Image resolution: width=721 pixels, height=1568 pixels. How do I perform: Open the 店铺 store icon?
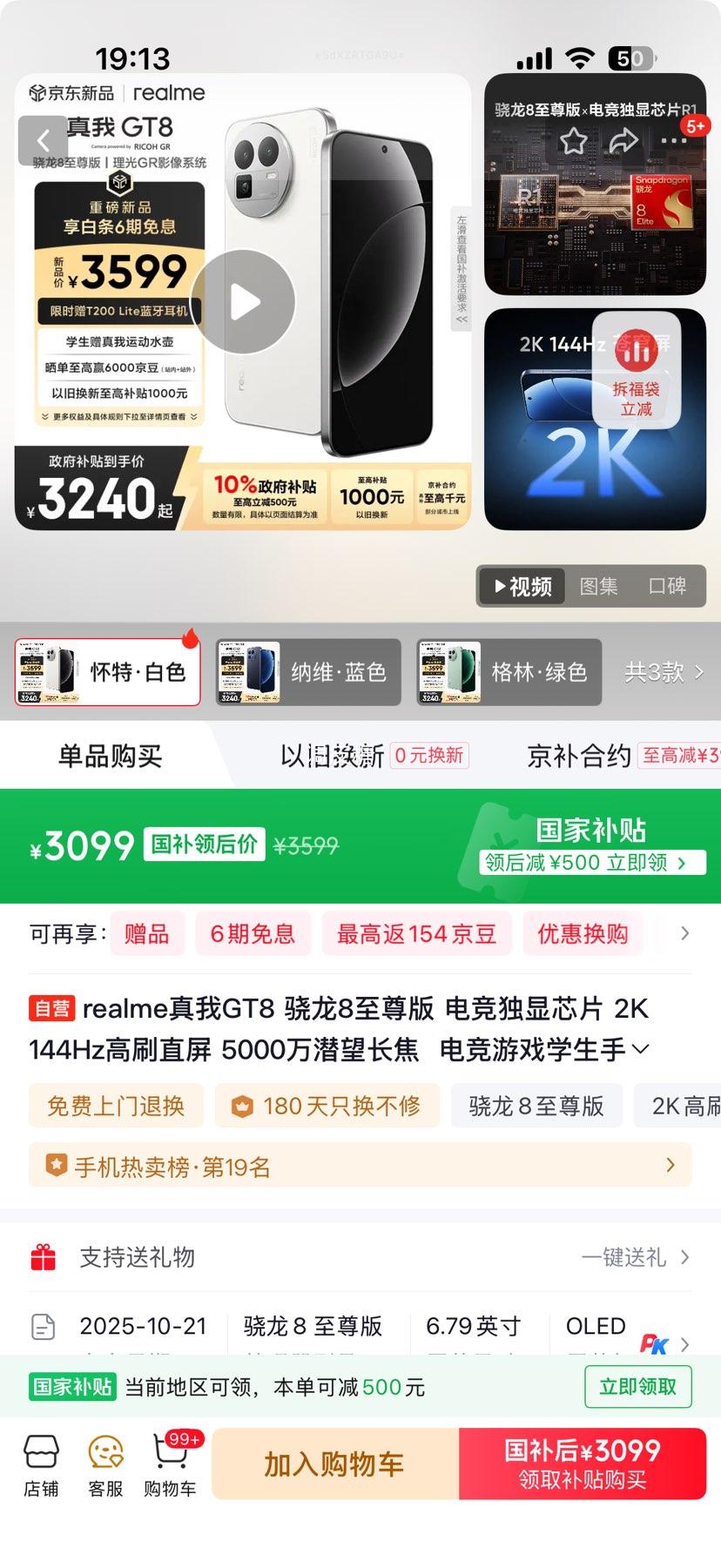click(41, 1463)
